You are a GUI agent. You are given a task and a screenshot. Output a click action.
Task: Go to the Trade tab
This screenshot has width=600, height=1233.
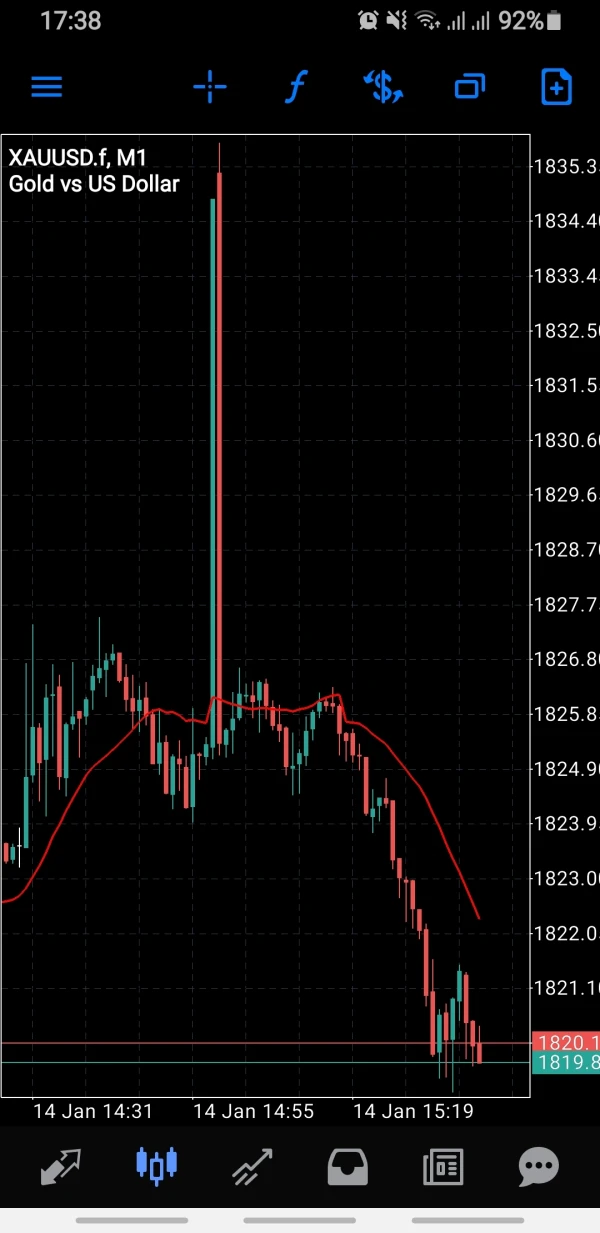pyautogui.click(x=253, y=1167)
